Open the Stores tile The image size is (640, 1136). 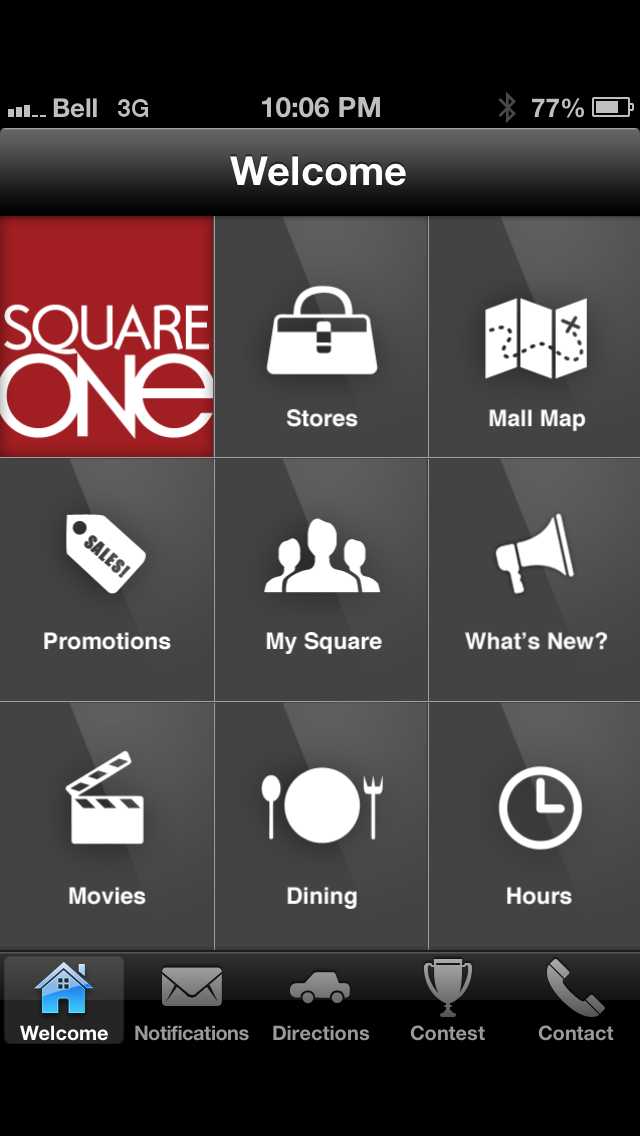click(x=321, y=338)
